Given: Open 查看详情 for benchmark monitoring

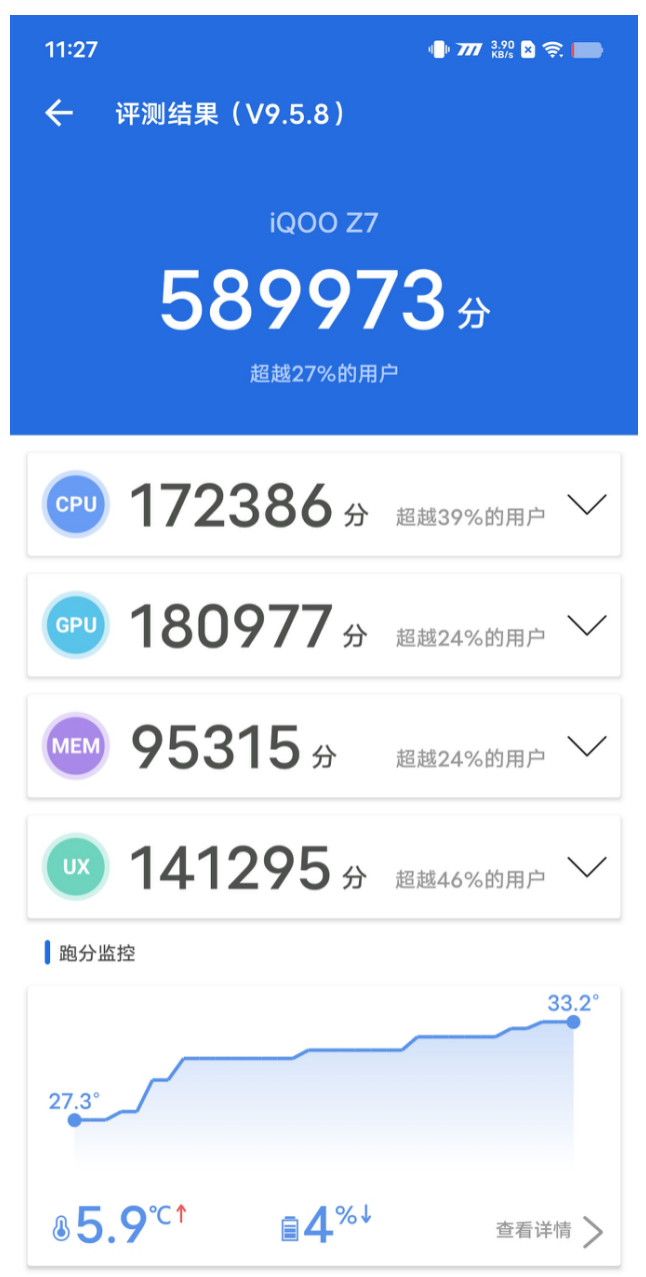Looking at the screenshot, I should coord(549,1231).
